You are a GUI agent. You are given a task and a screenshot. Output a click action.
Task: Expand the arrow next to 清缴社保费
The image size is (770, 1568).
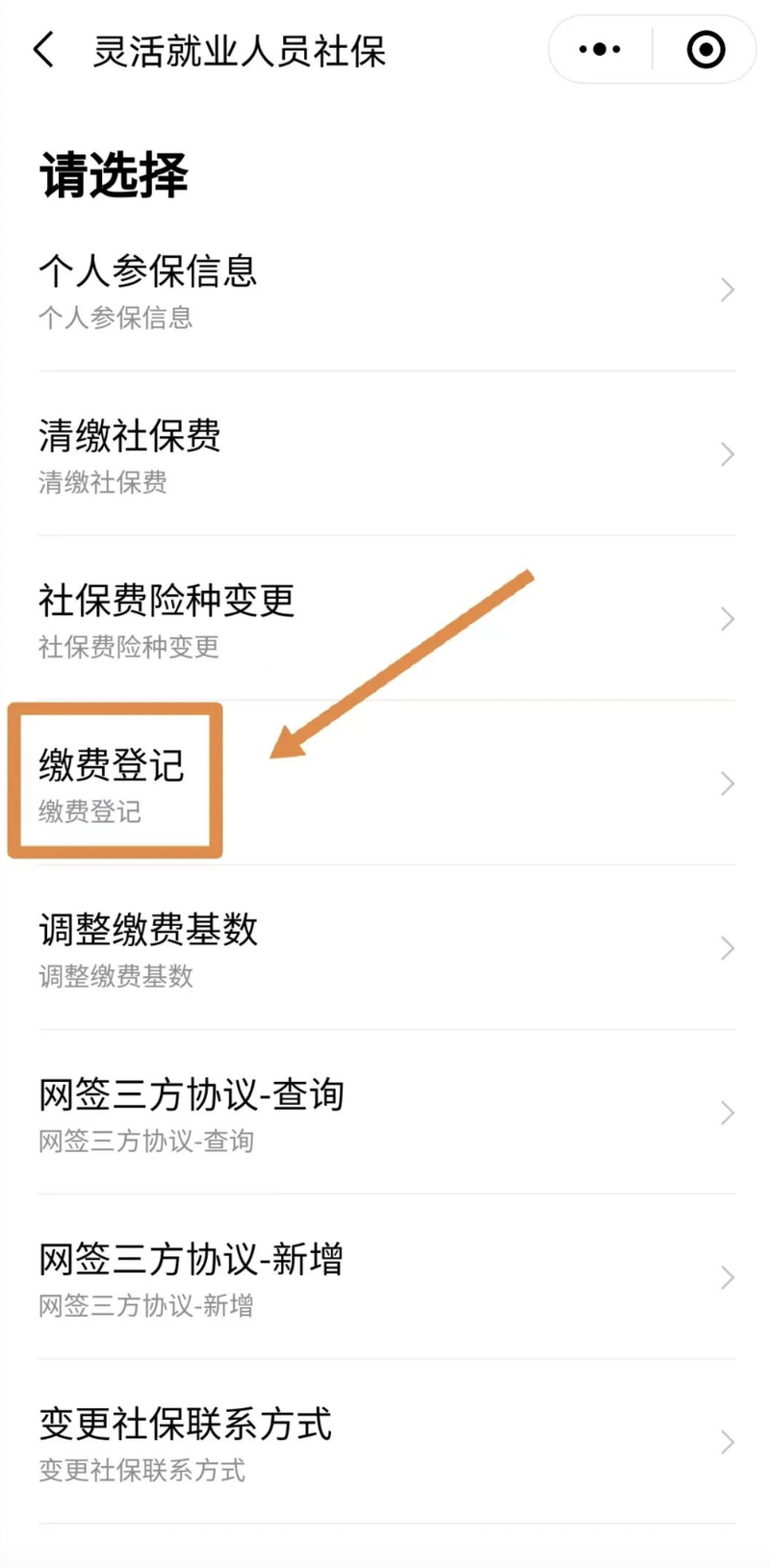pos(728,454)
